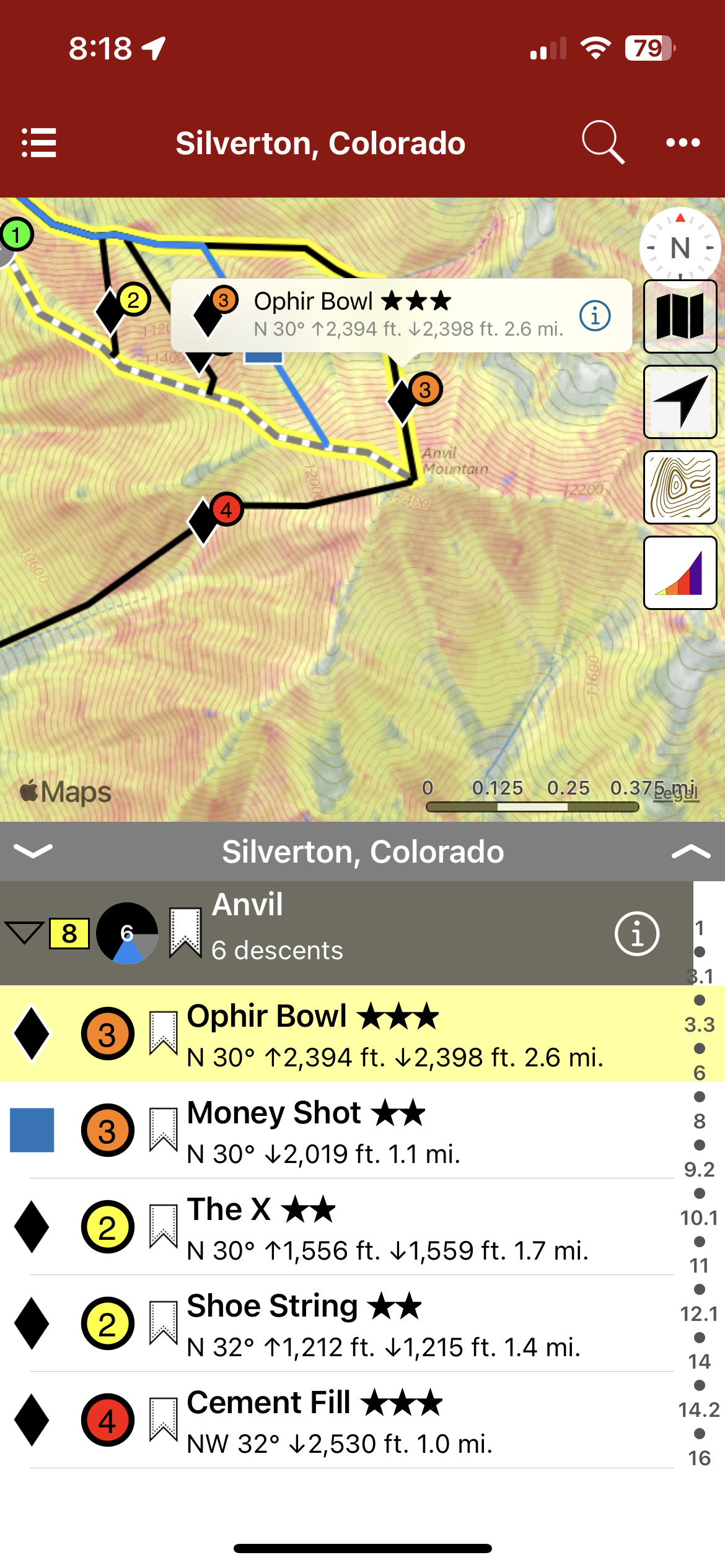Open the slope angle shading button
The image size is (725, 1568).
tap(680, 573)
